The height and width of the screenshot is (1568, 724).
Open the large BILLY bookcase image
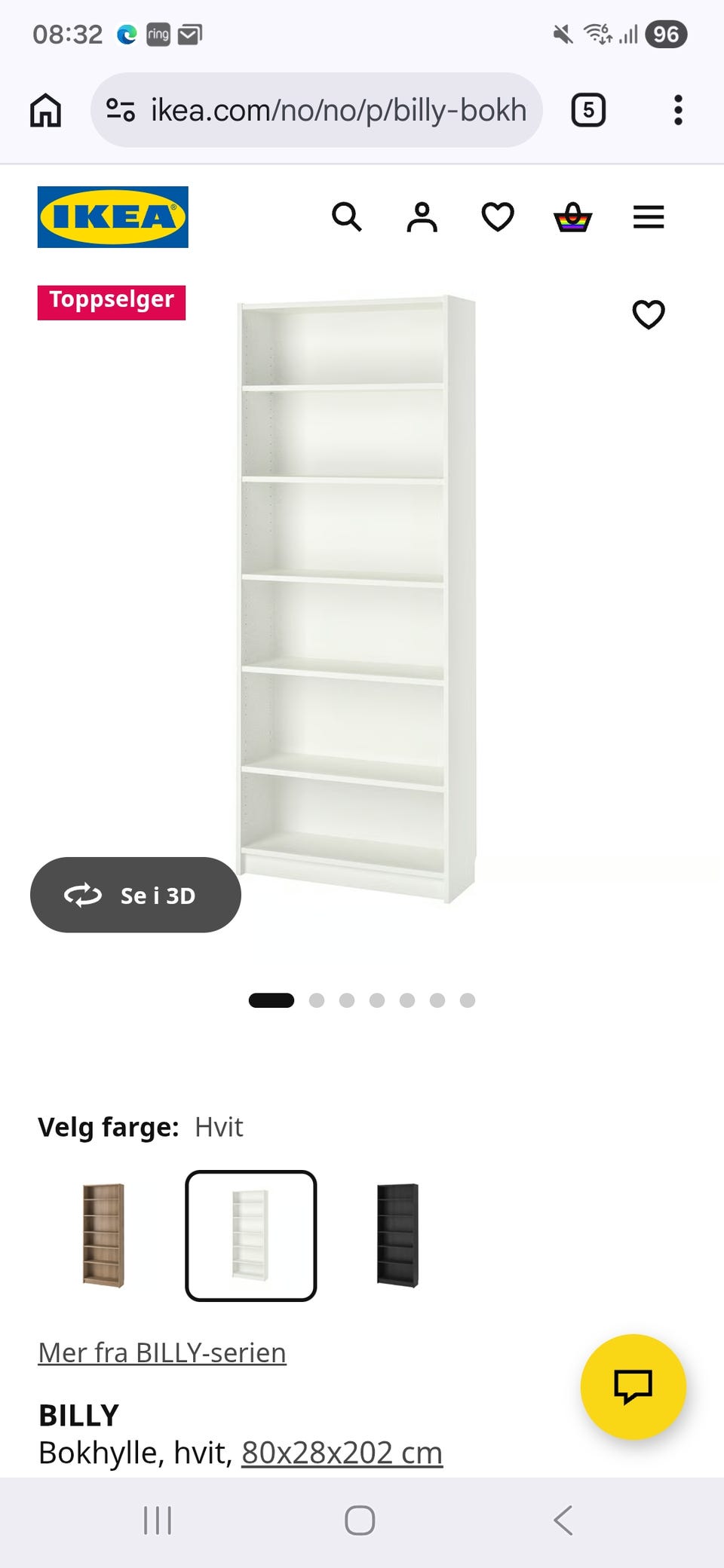coord(357,599)
